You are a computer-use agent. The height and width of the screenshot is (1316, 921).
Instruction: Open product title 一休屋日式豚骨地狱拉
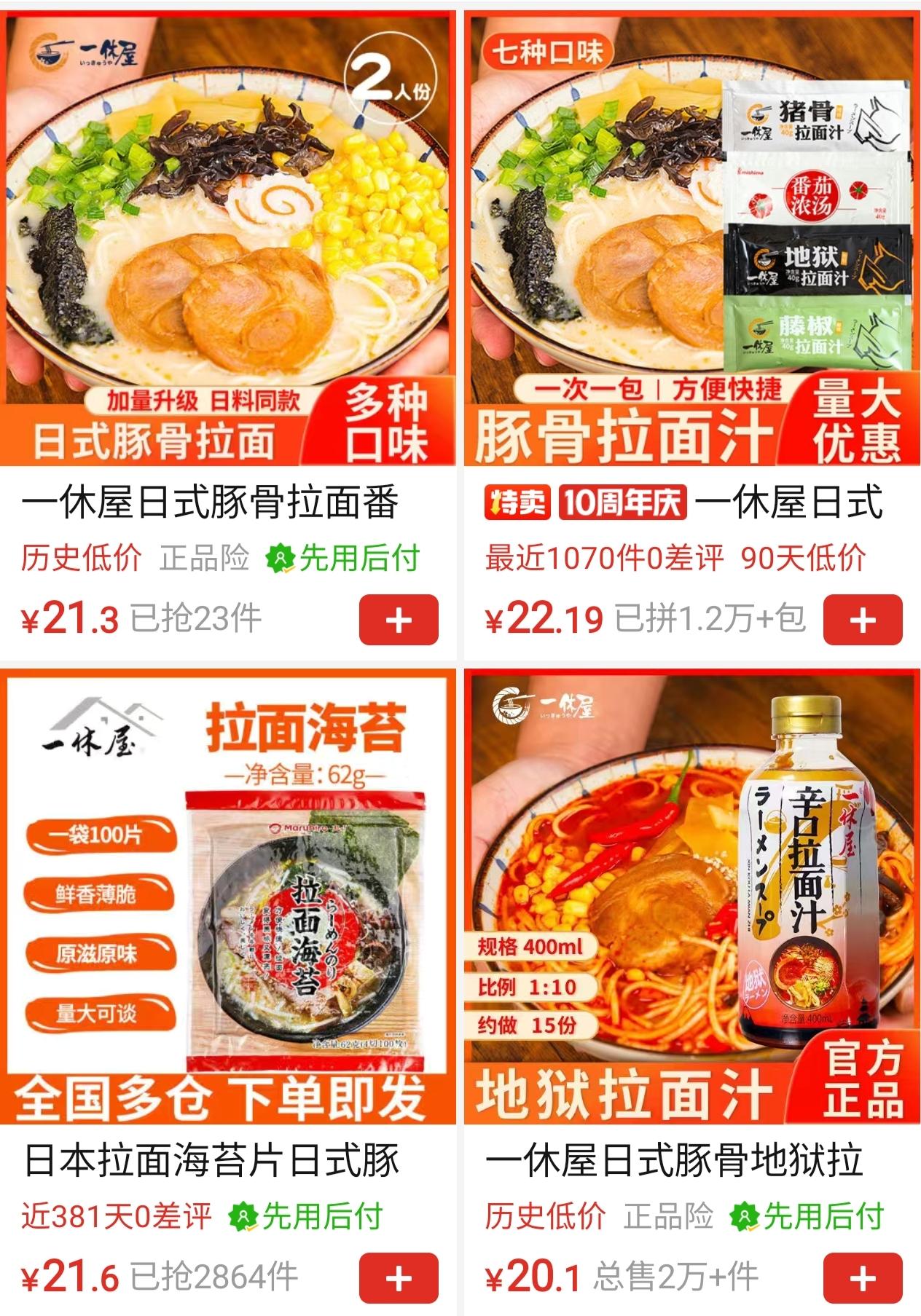pos(674,1161)
